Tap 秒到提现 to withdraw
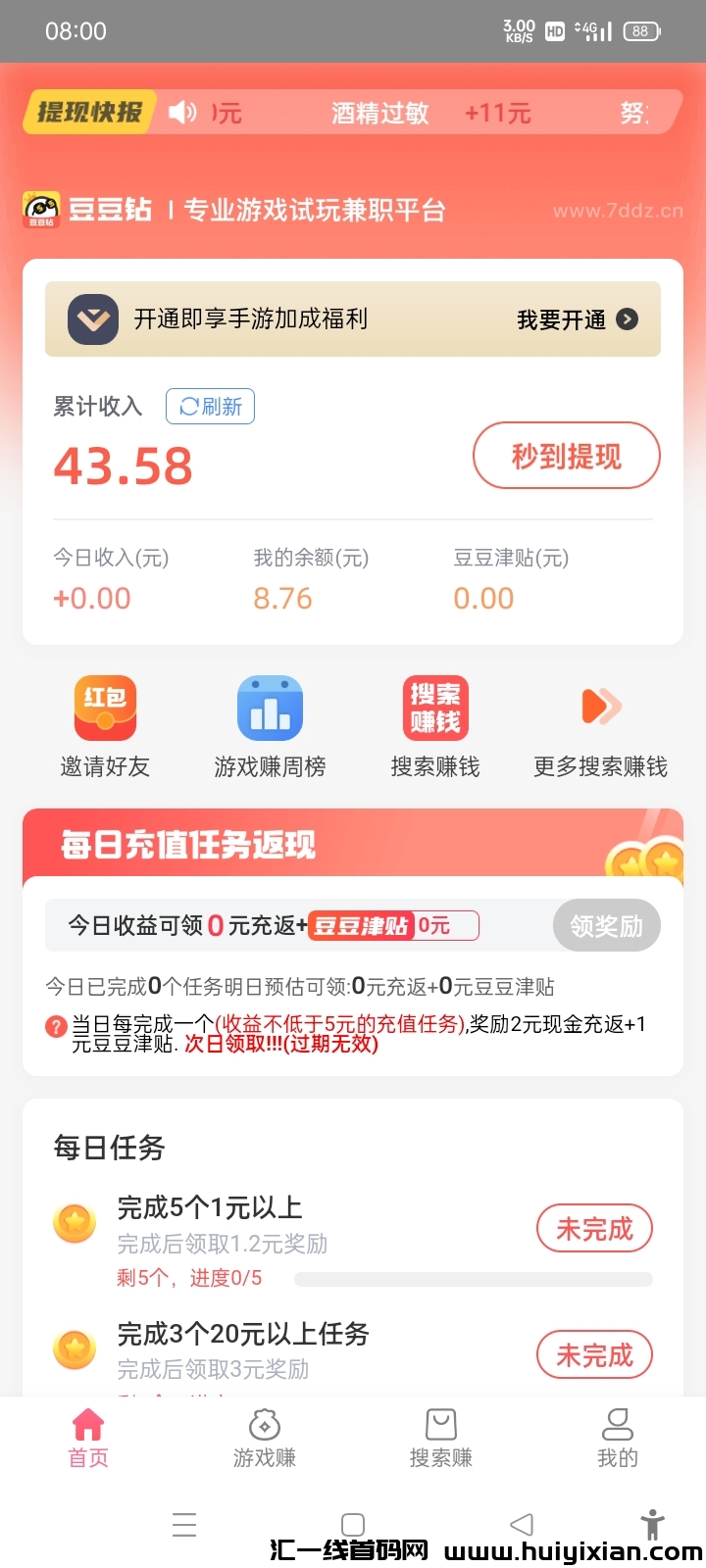The image size is (706, 1568). [x=567, y=455]
